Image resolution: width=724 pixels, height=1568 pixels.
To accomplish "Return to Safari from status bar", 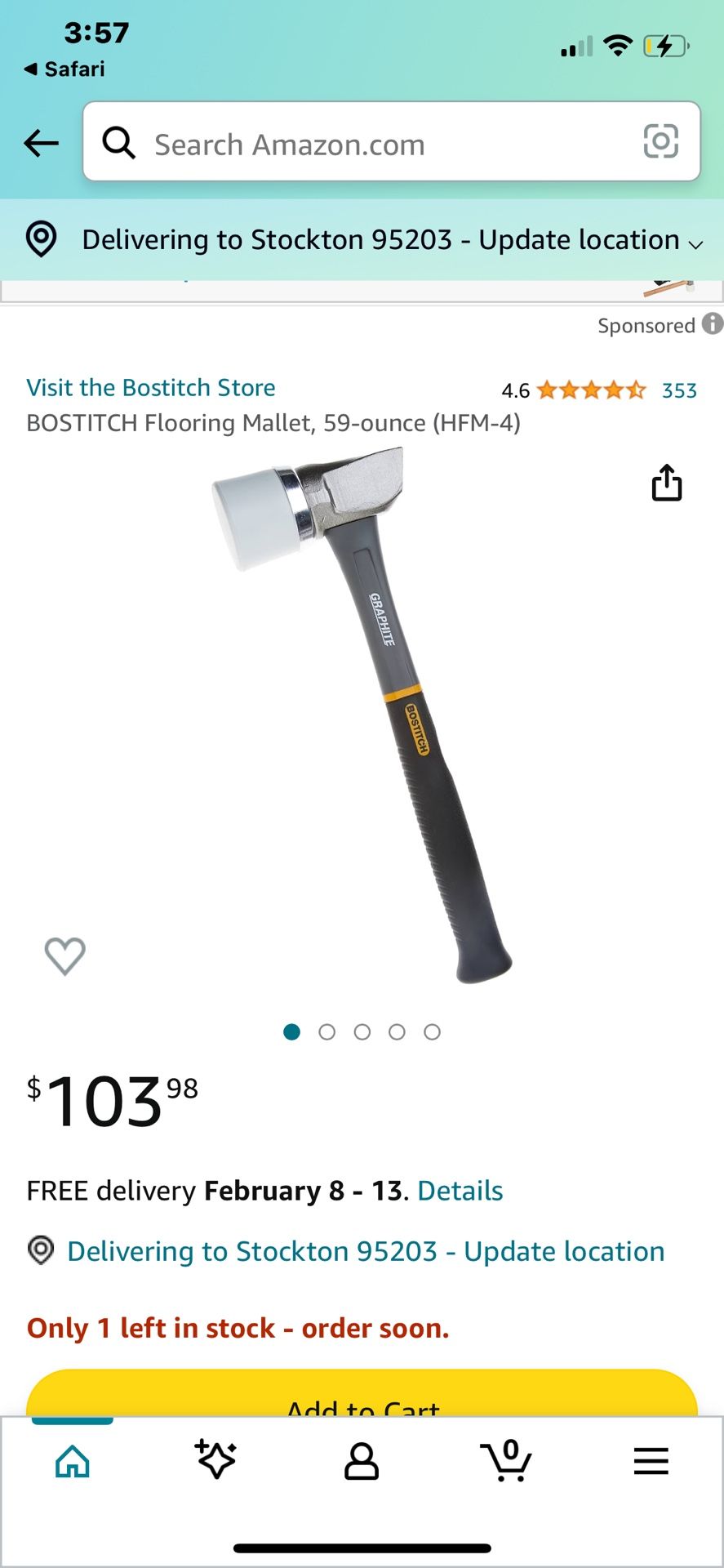I will click(x=65, y=69).
